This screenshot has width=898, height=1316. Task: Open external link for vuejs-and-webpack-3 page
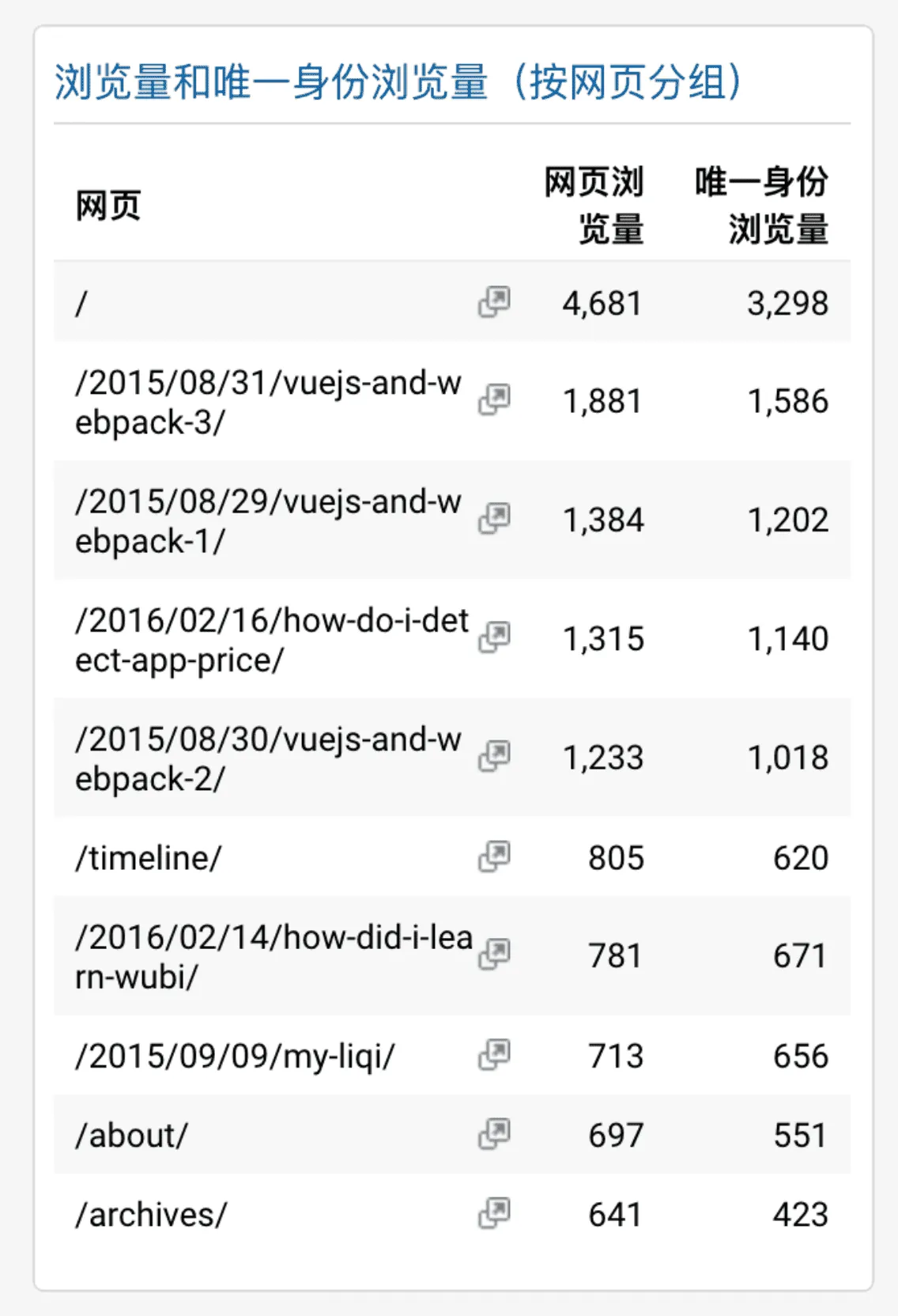point(494,400)
